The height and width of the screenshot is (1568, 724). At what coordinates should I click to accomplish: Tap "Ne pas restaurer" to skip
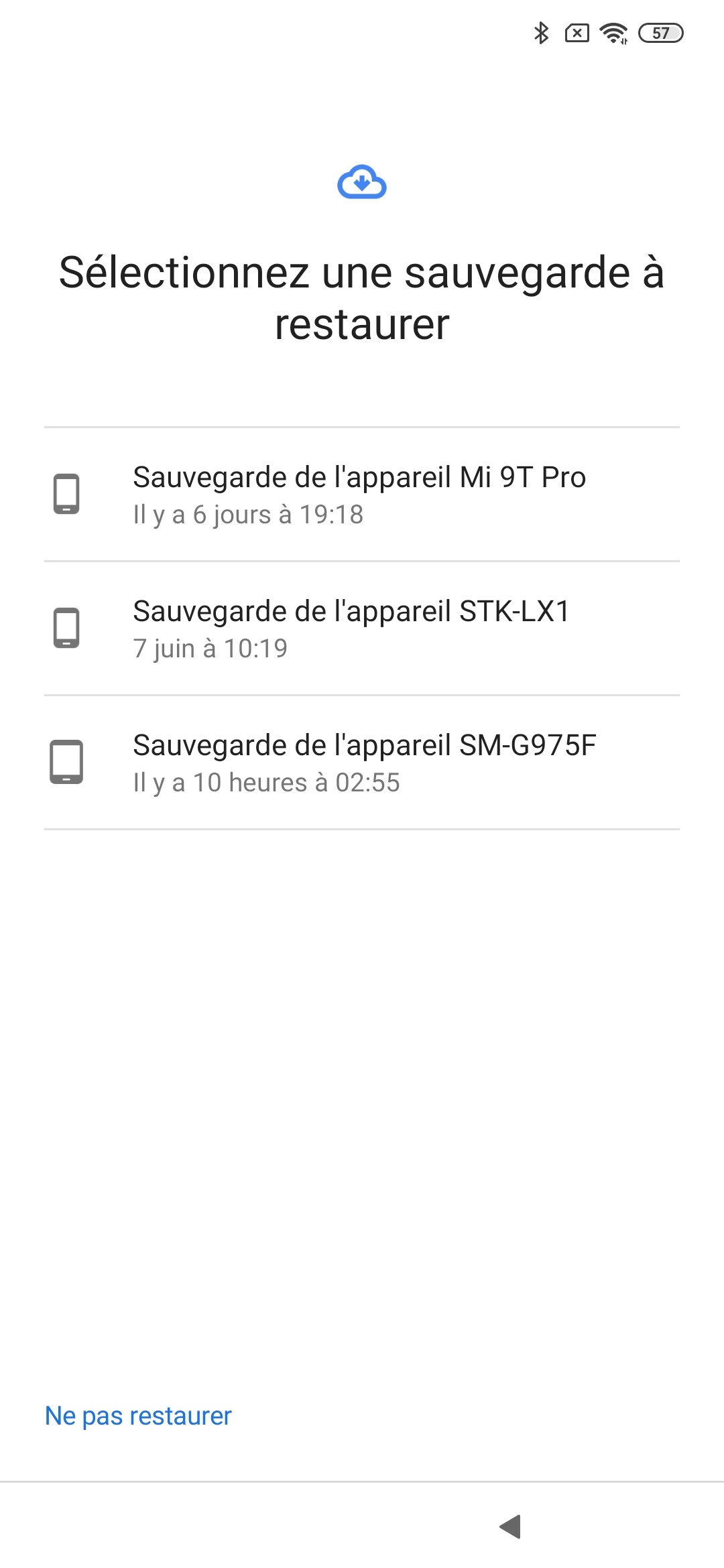138,1416
